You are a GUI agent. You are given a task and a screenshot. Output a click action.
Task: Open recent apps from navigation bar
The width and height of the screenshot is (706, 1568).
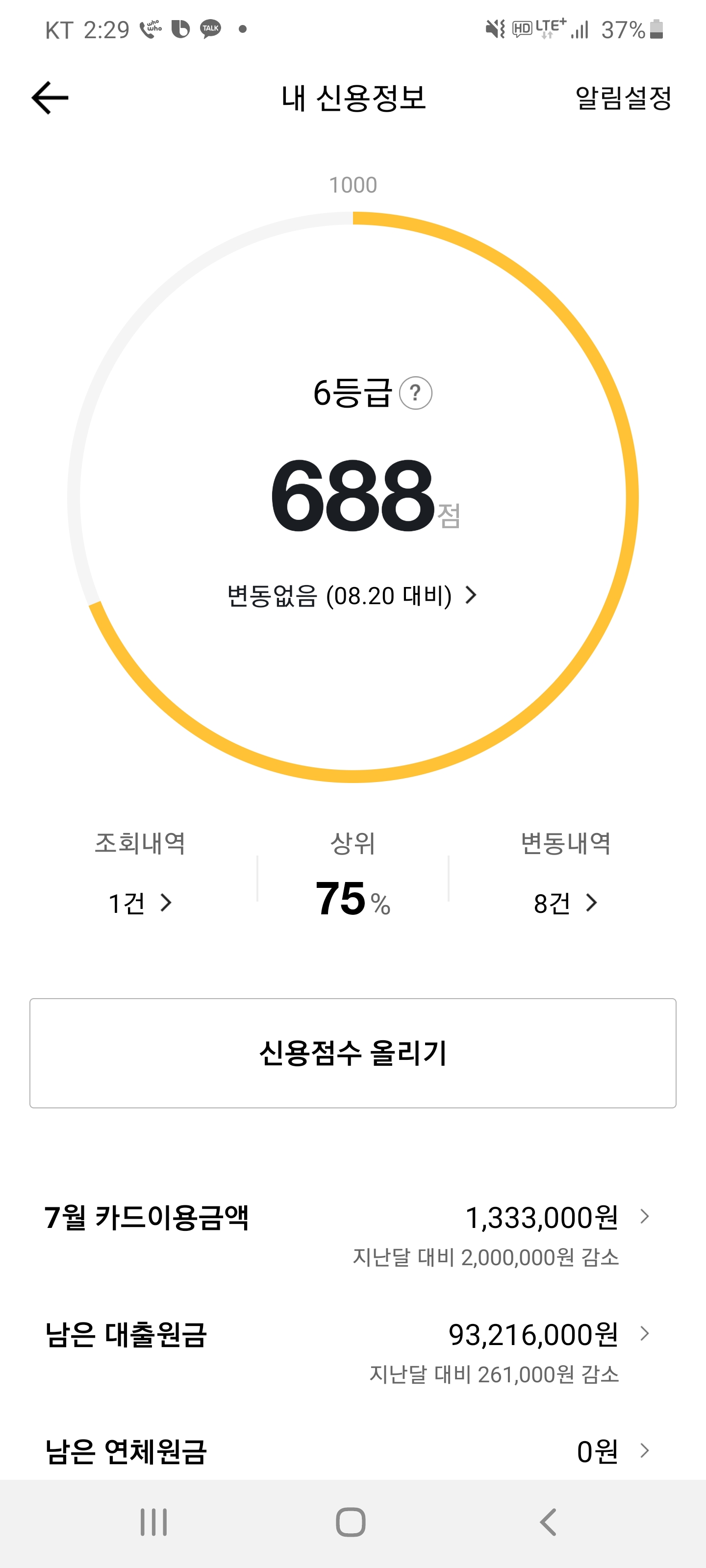[153, 1522]
